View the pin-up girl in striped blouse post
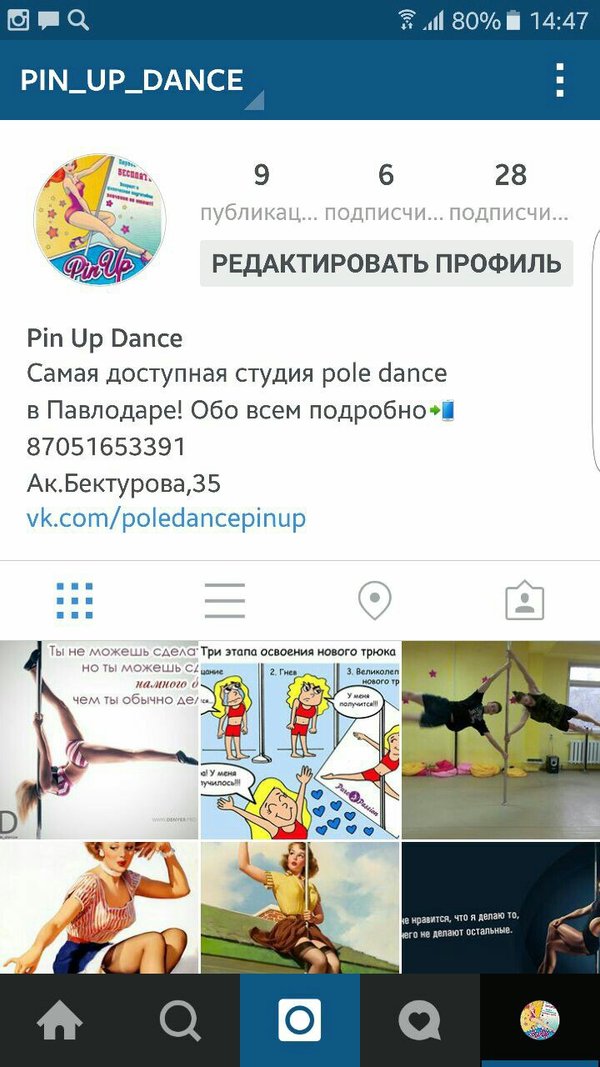This screenshot has width=600, height=1067. click(x=99, y=907)
